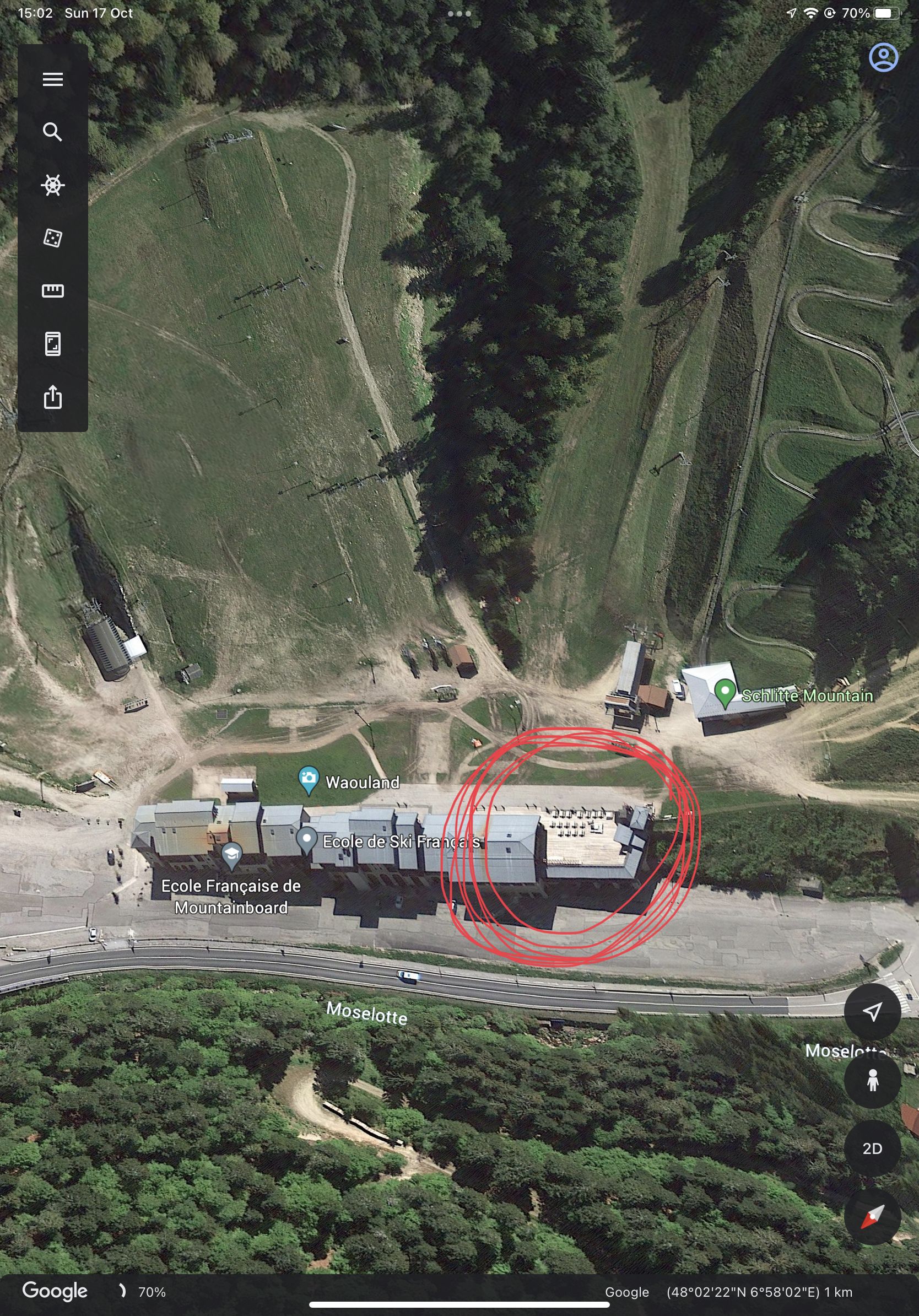Switch to 2D view
Viewport: 919px width, 1316px height.
(x=872, y=1148)
